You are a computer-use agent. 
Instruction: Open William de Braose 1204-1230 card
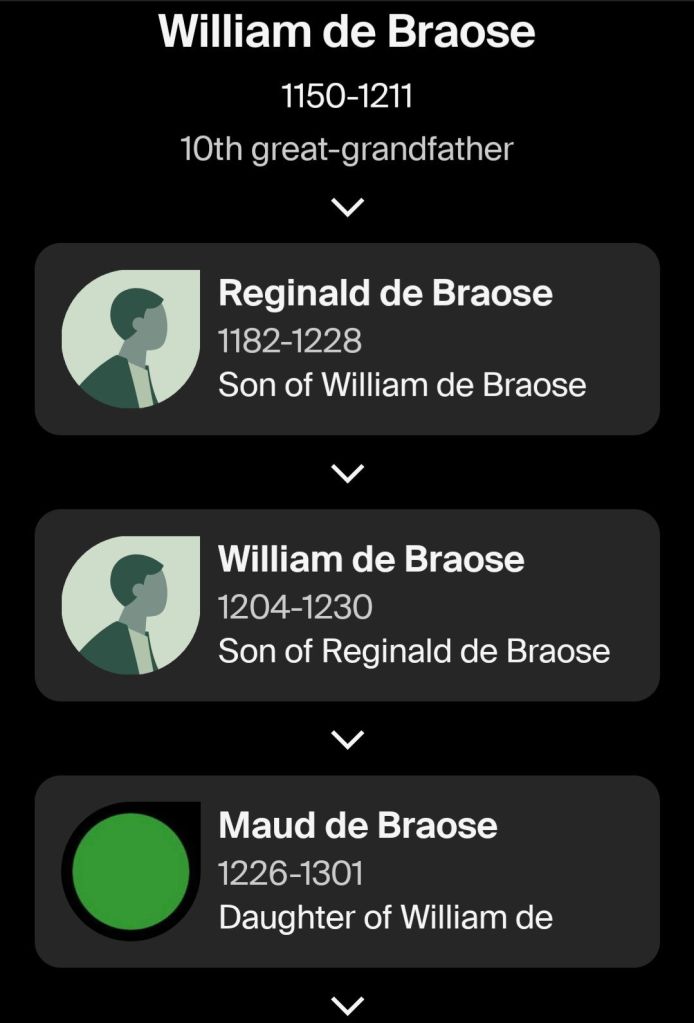click(347, 605)
